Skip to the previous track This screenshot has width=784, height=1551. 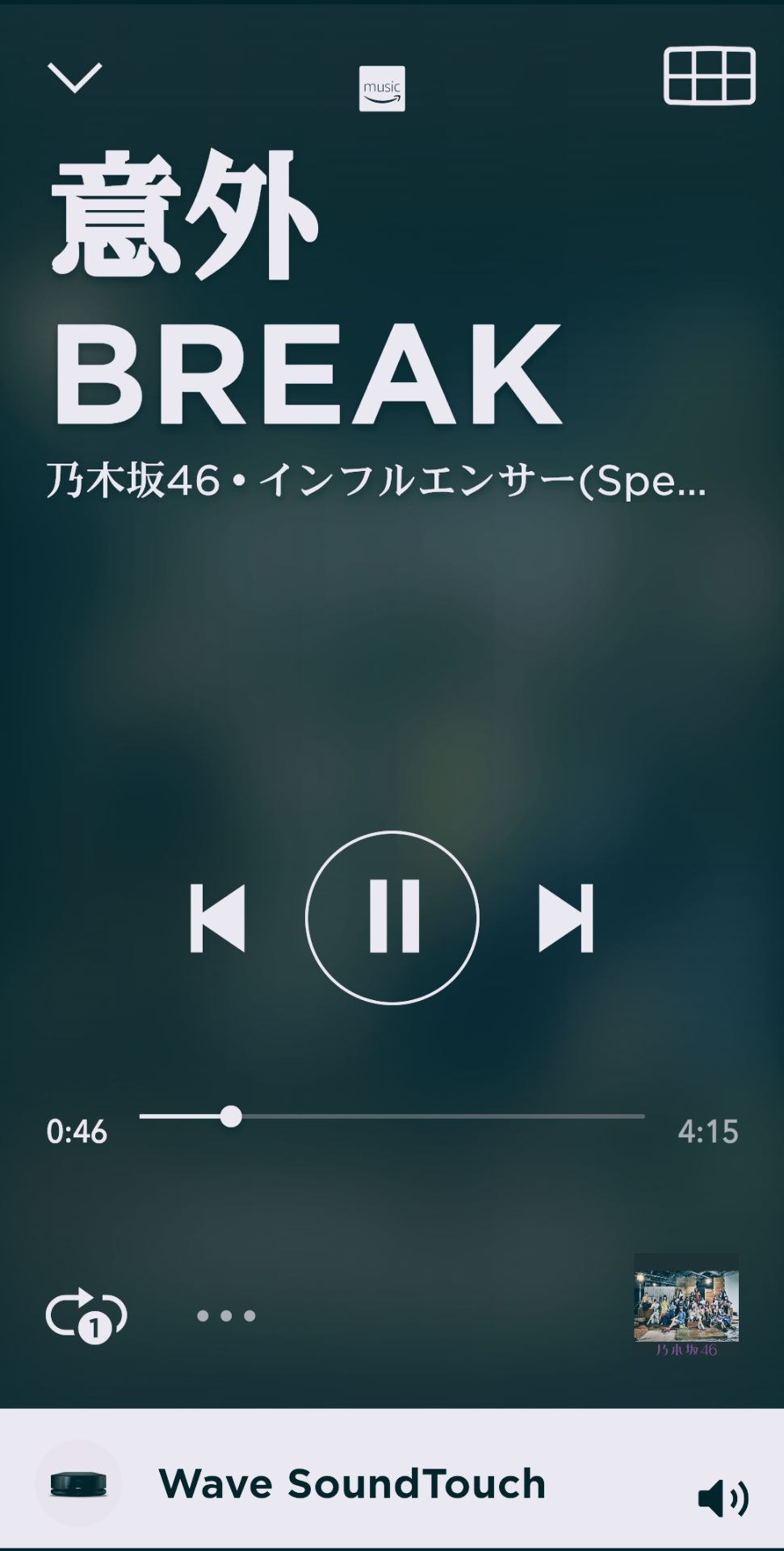(217, 918)
